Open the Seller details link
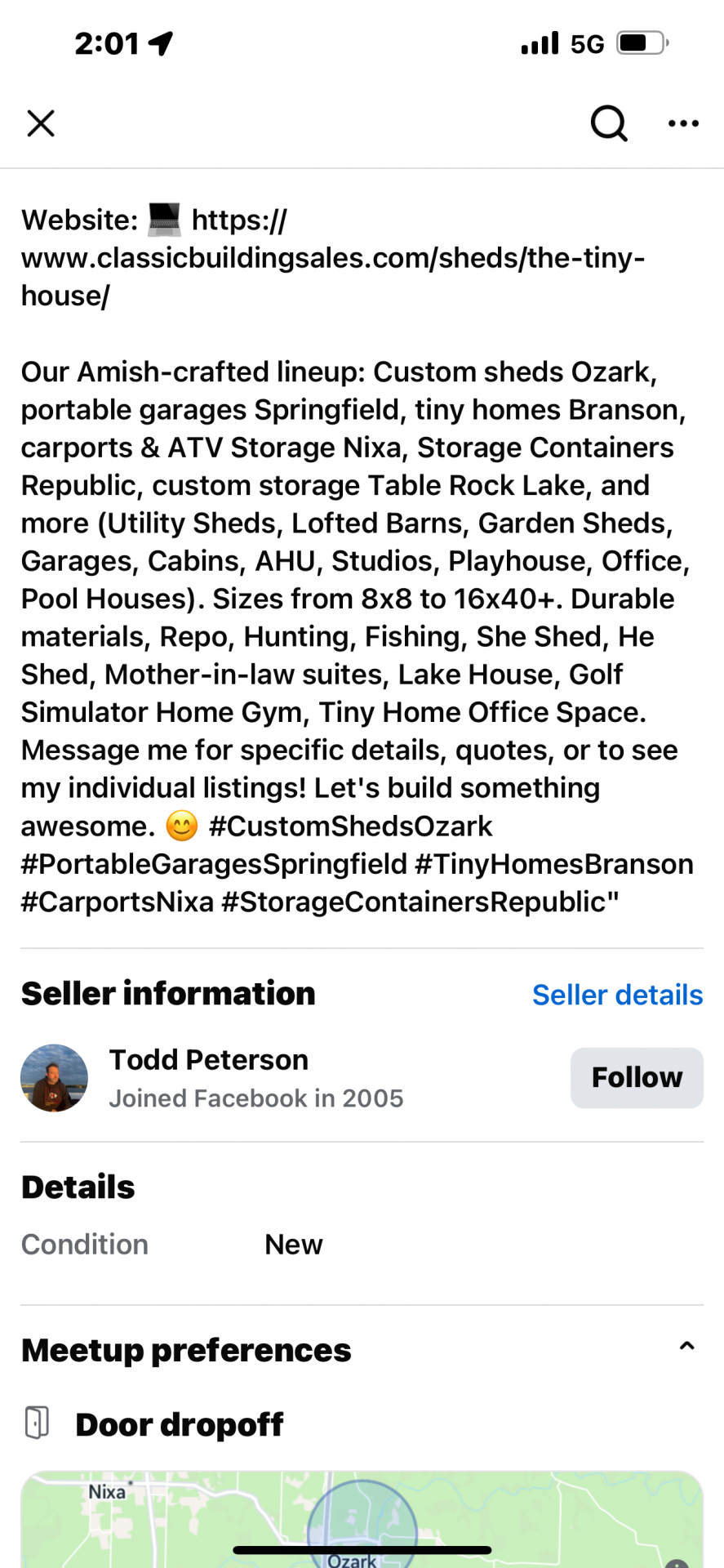This screenshot has width=724, height=1568. point(617,995)
